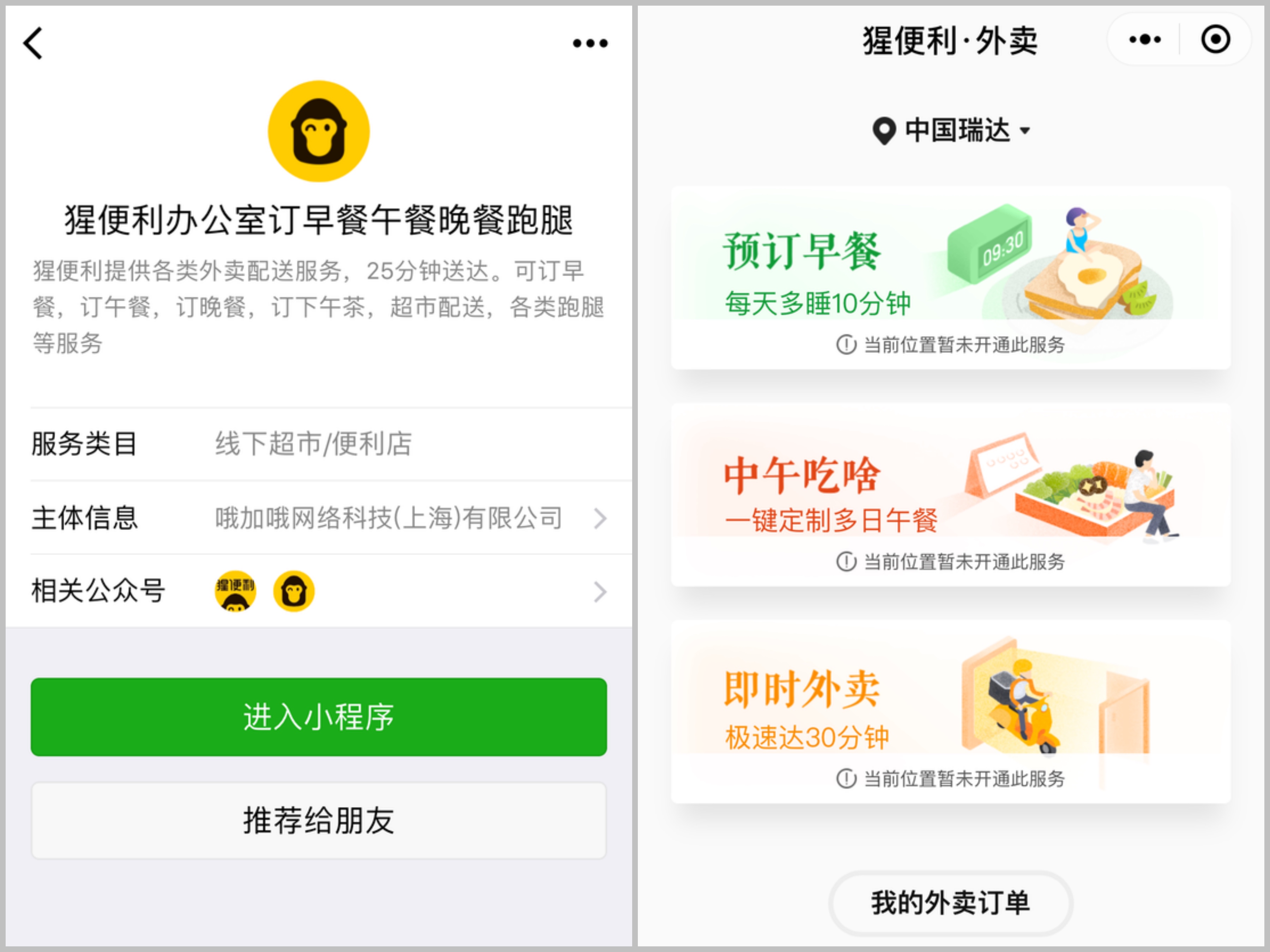Image resolution: width=1270 pixels, height=952 pixels.
Task: Tap the green 进入小程序 button
Action: [319, 717]
